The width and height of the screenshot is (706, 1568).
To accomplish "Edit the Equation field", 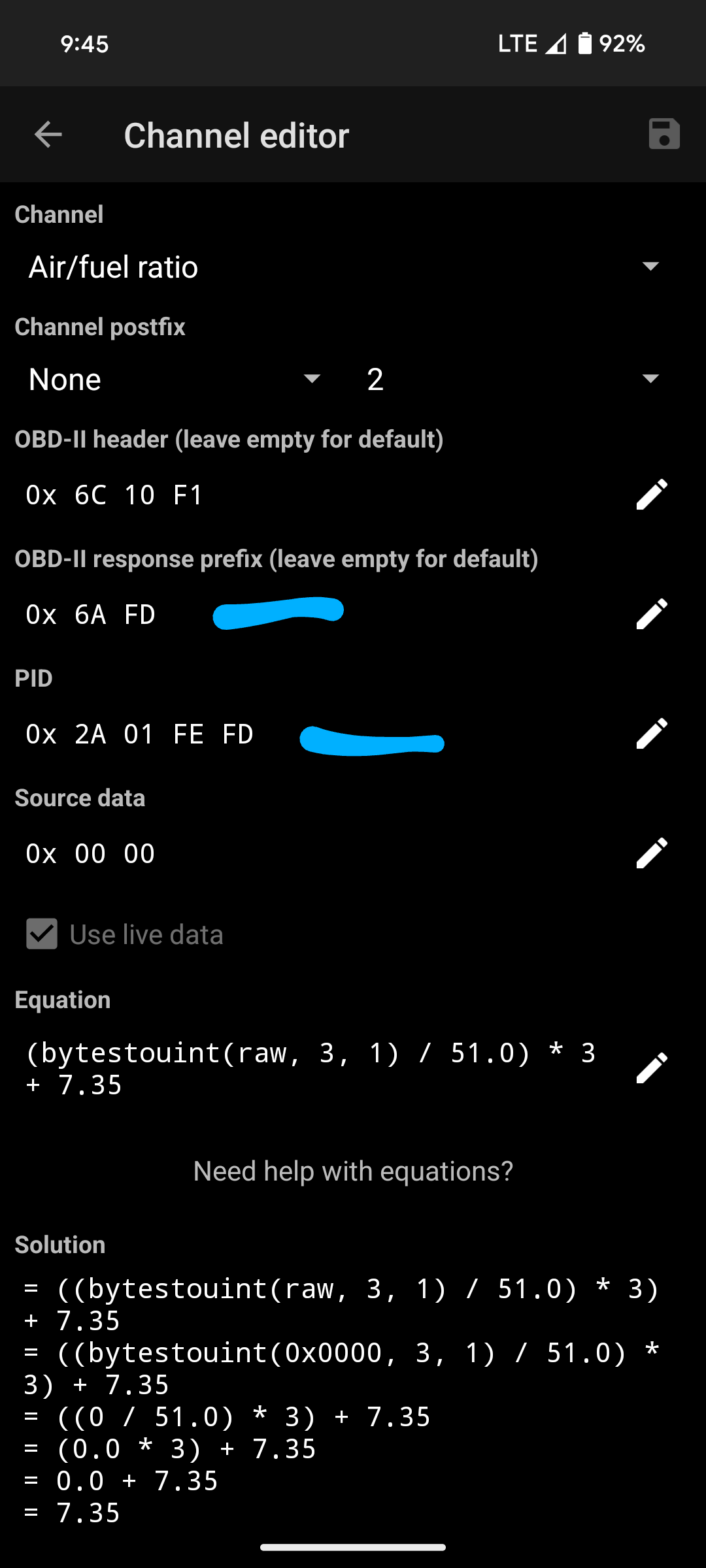I will (652, 1068).
